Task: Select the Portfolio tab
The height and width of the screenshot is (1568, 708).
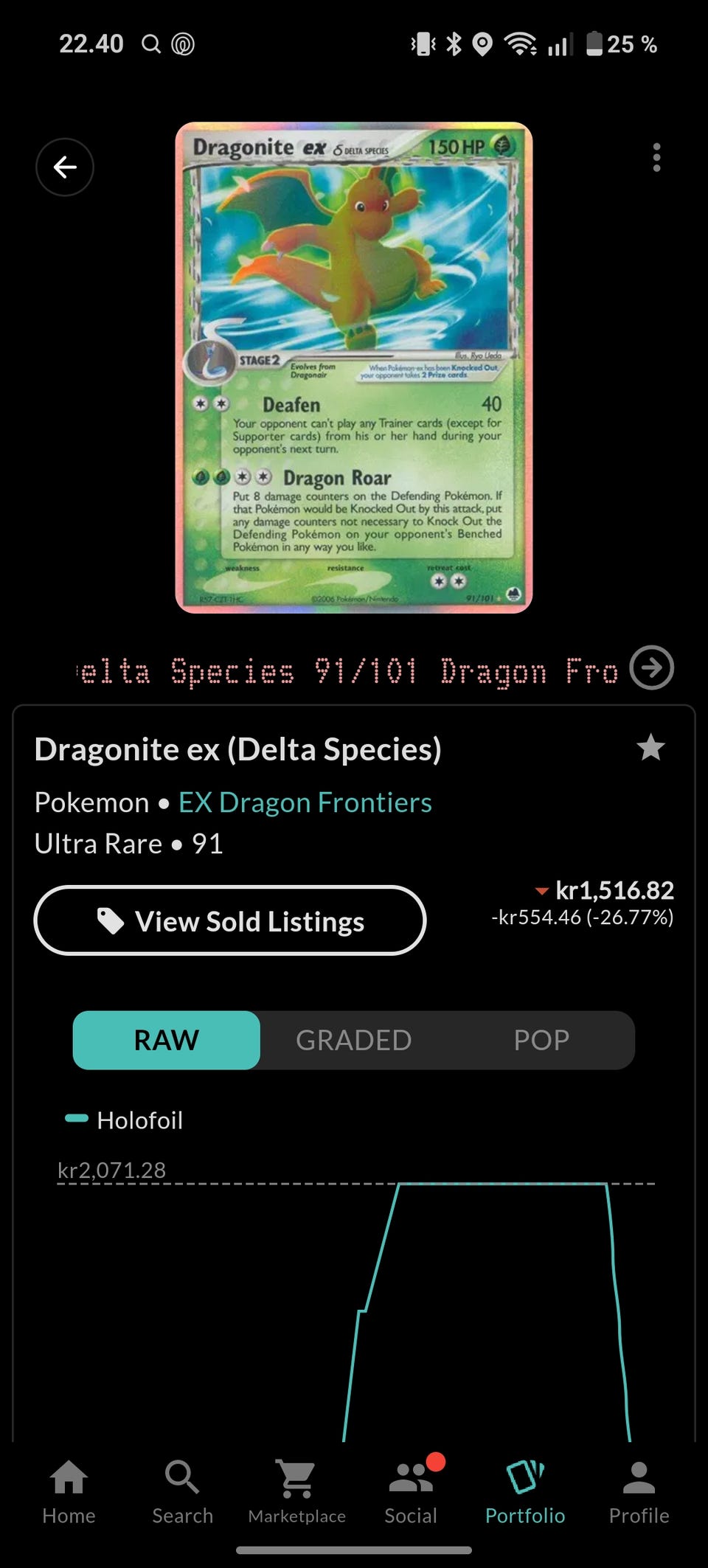Action: point(525,1493)
